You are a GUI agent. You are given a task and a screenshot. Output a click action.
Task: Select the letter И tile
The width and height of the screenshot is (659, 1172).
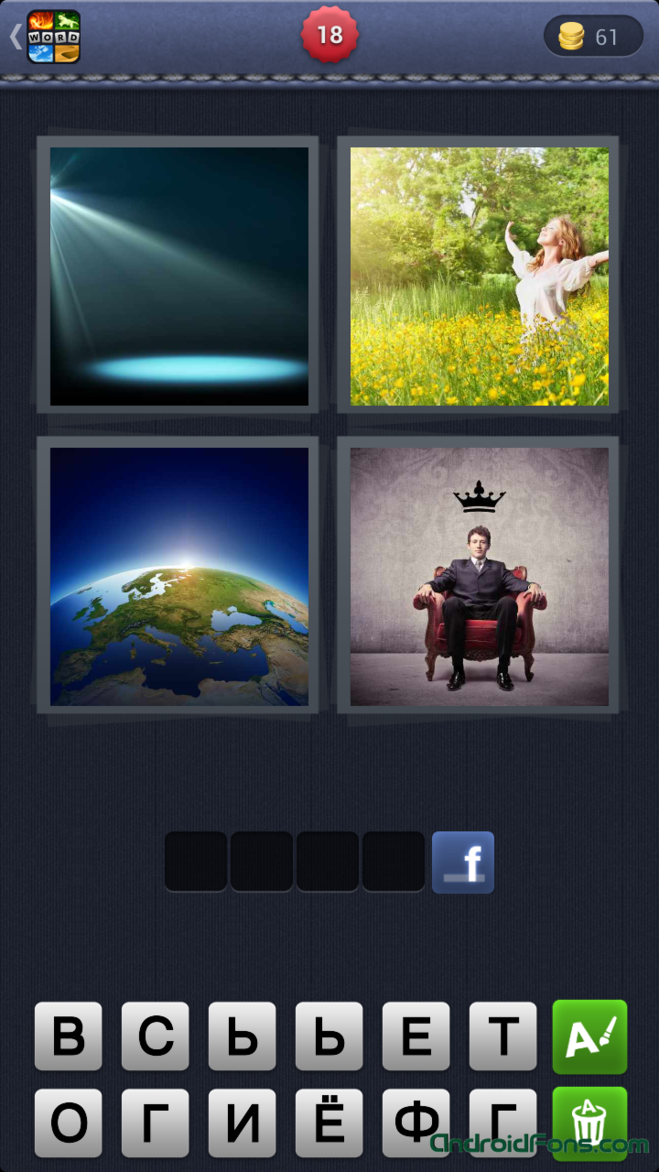point(242,1123)
